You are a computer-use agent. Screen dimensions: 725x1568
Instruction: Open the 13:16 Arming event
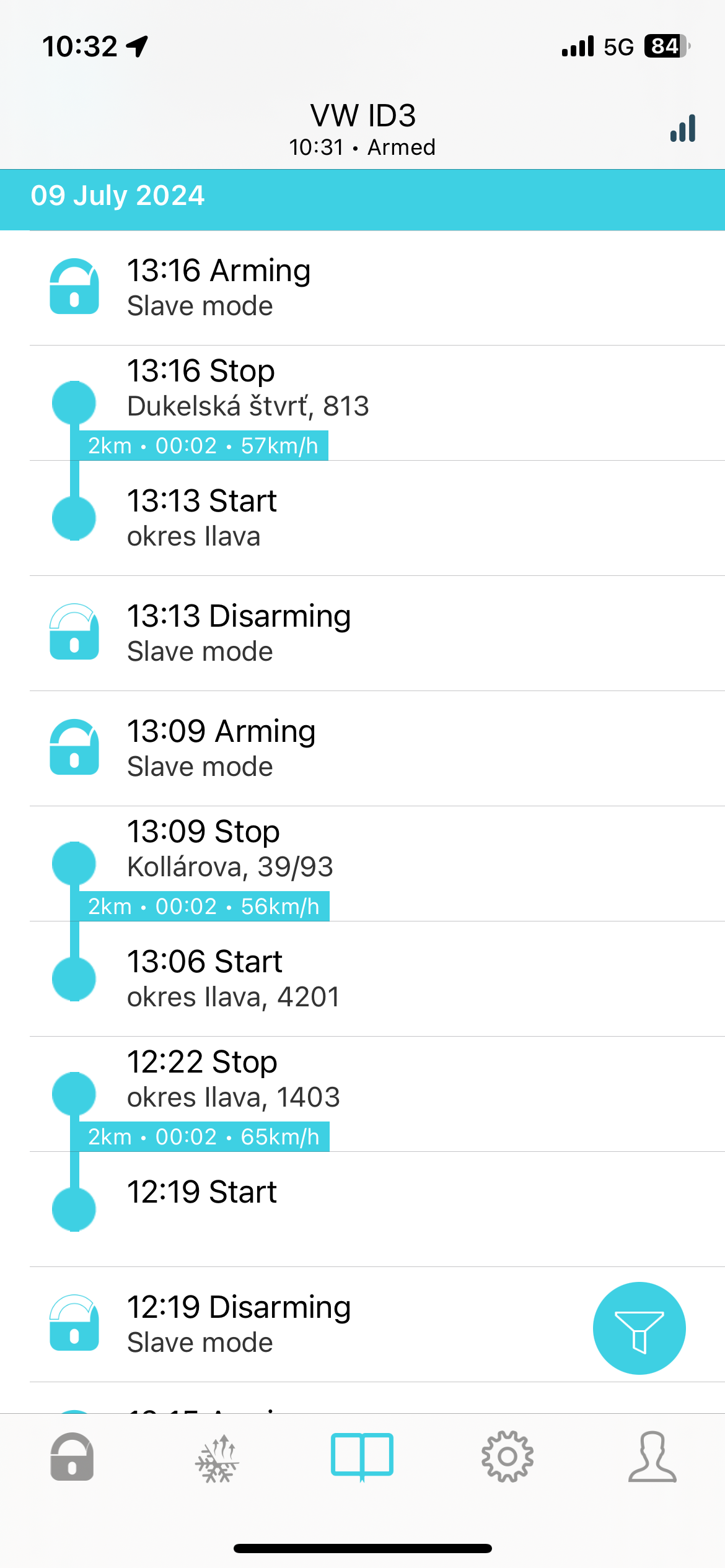[x=377, y=288]
